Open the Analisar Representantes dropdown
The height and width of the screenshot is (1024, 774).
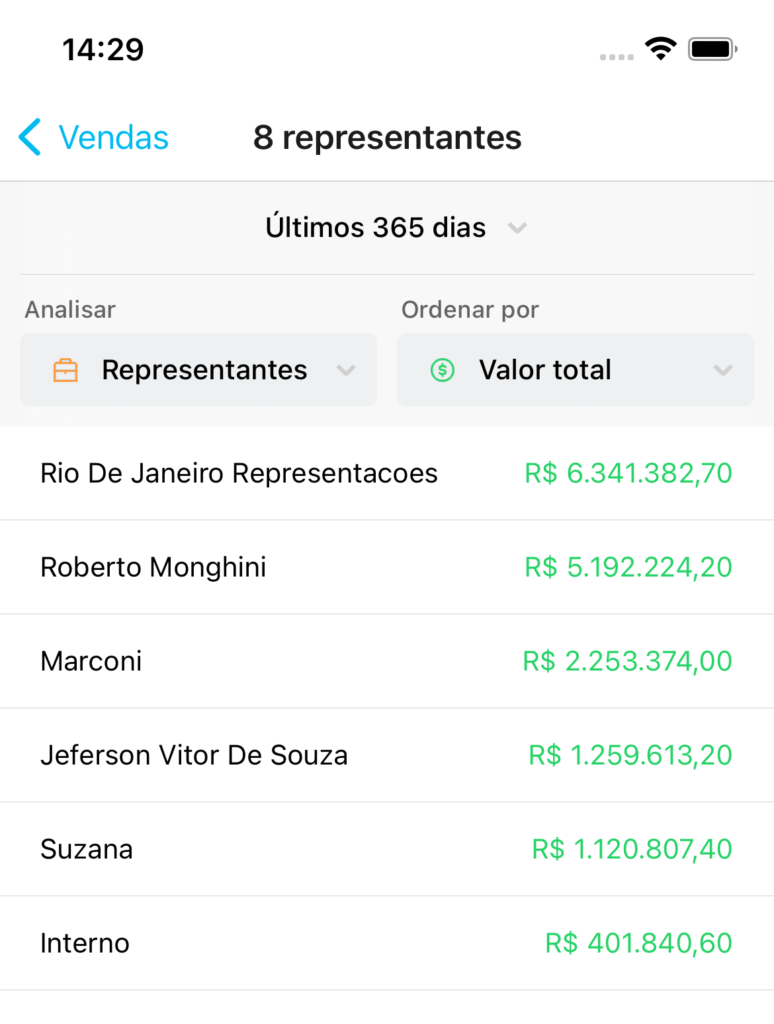[198, 370]
